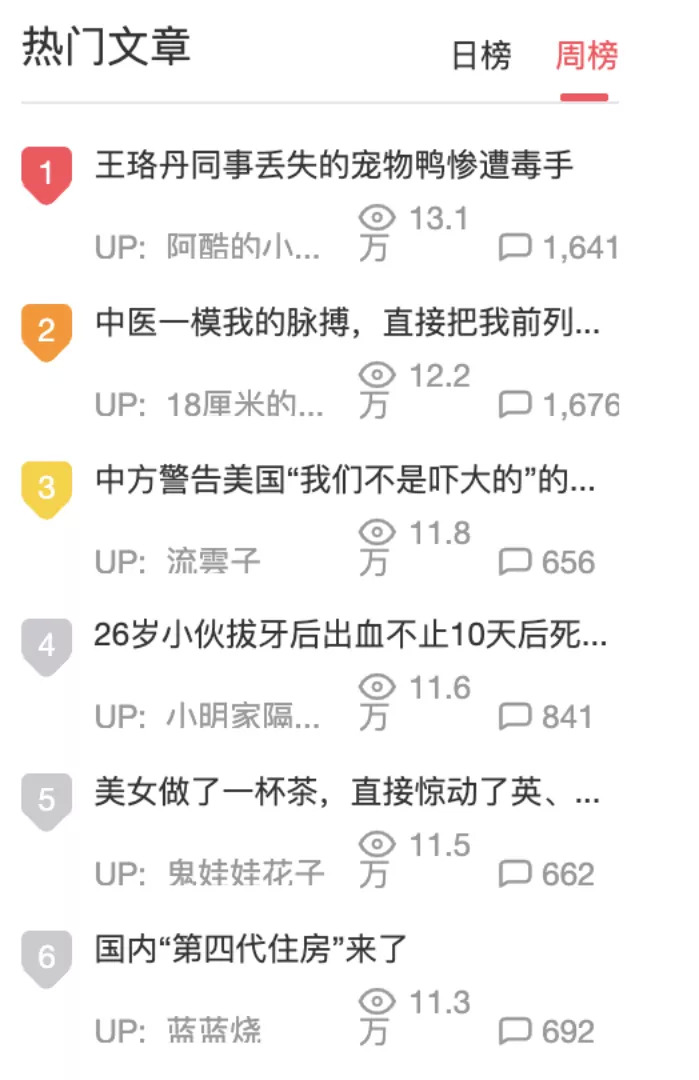699x1080 pixels.
Task: Read article 中方警告美国“我们不是吓大的”
Action: [345, 481]
